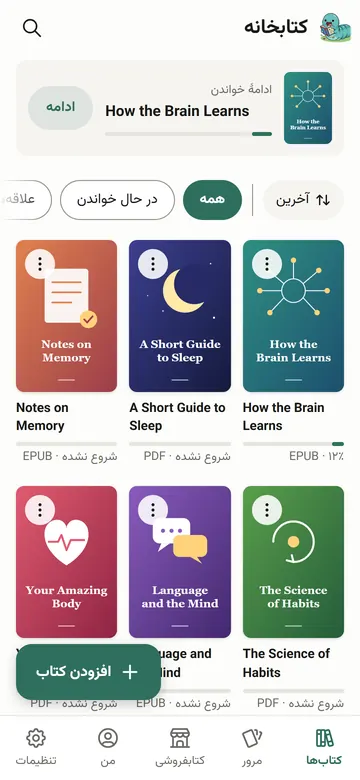
Task: Open the Language and the Mind book
Action: click(180, 562)
